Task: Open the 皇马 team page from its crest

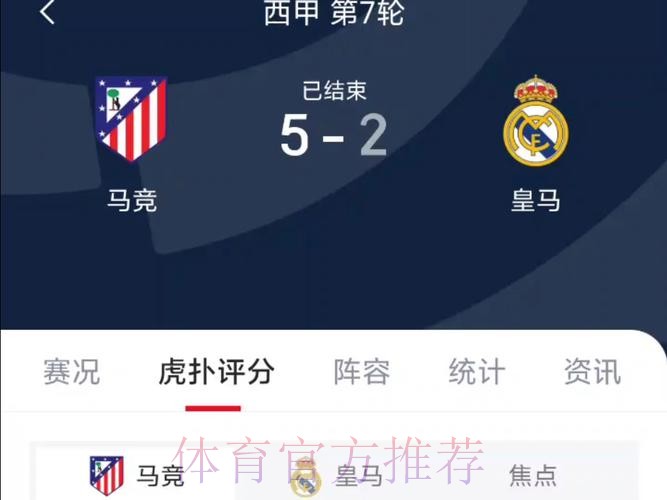Action: point(535,121)
